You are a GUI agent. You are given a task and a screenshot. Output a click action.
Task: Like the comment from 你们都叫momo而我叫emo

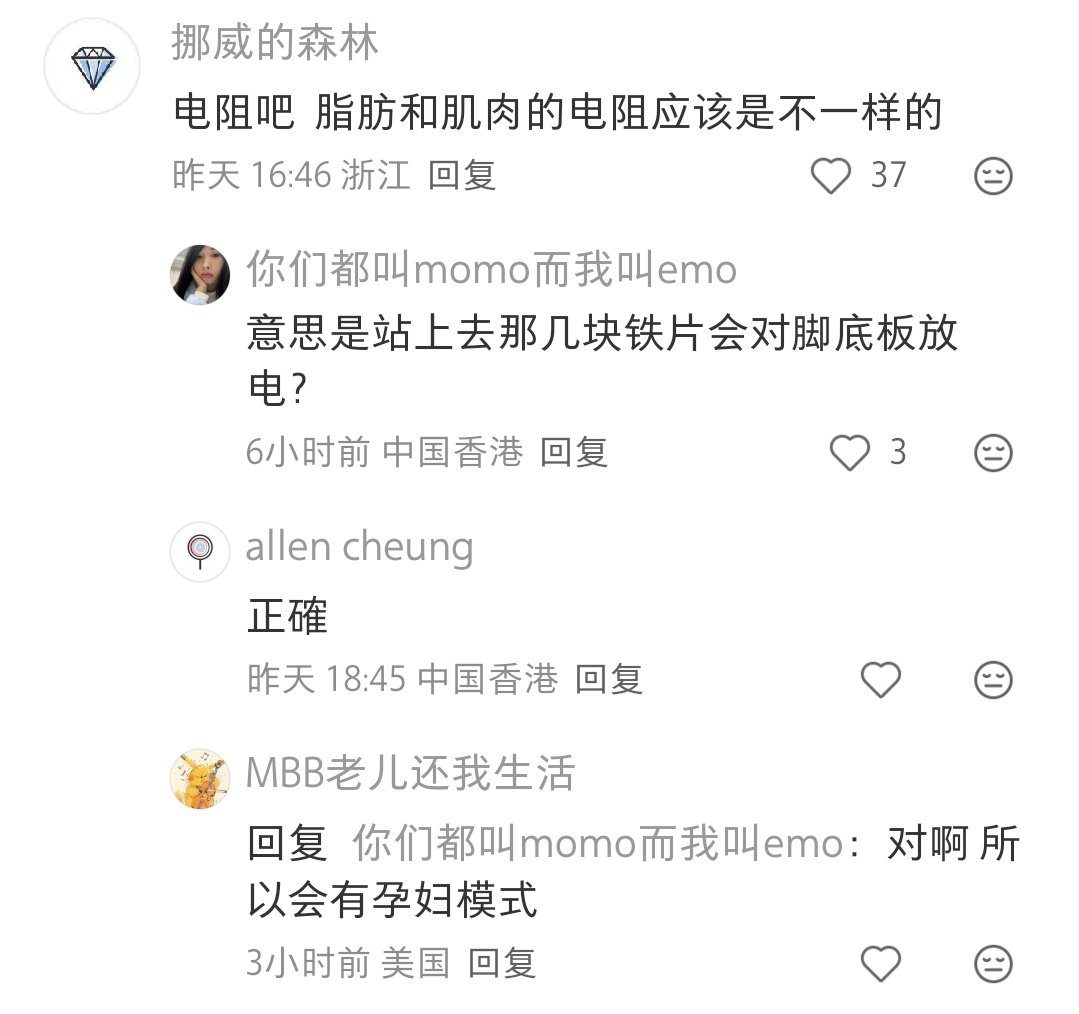pos(851,453)
